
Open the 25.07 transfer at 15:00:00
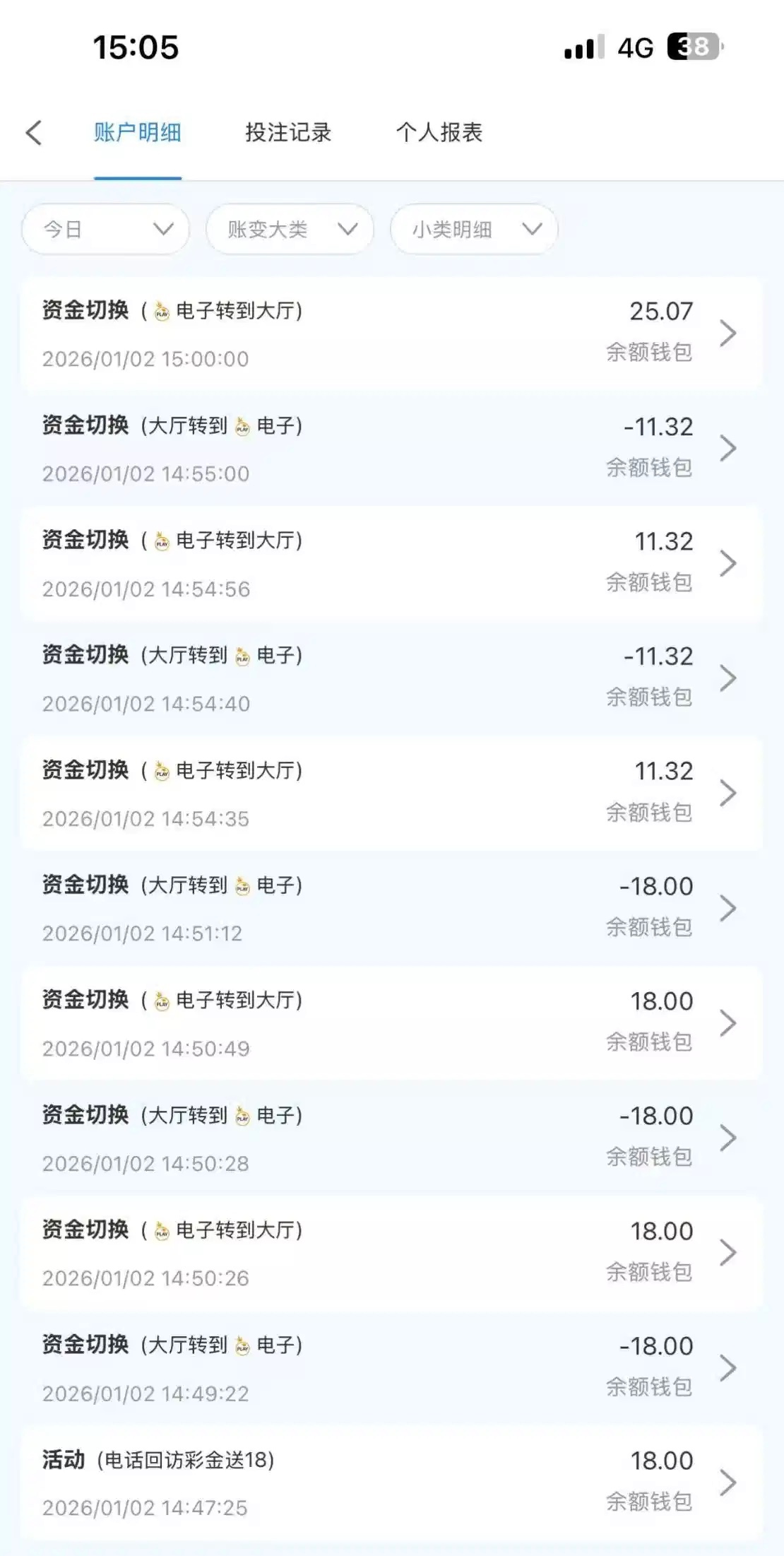(x=391, y=334)
